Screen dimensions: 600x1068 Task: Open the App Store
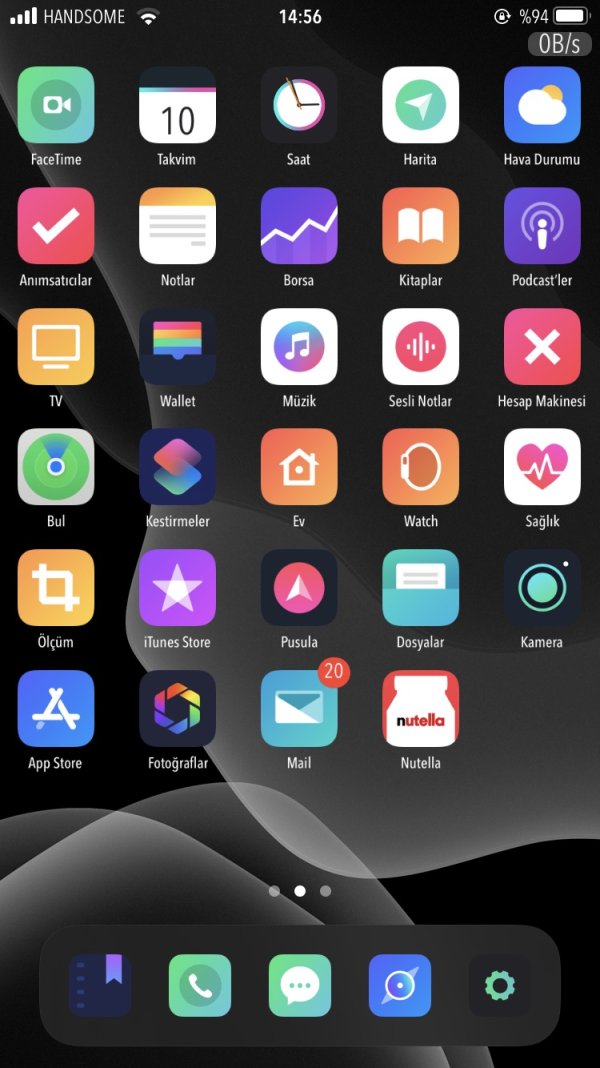click(x=56, y=709)
